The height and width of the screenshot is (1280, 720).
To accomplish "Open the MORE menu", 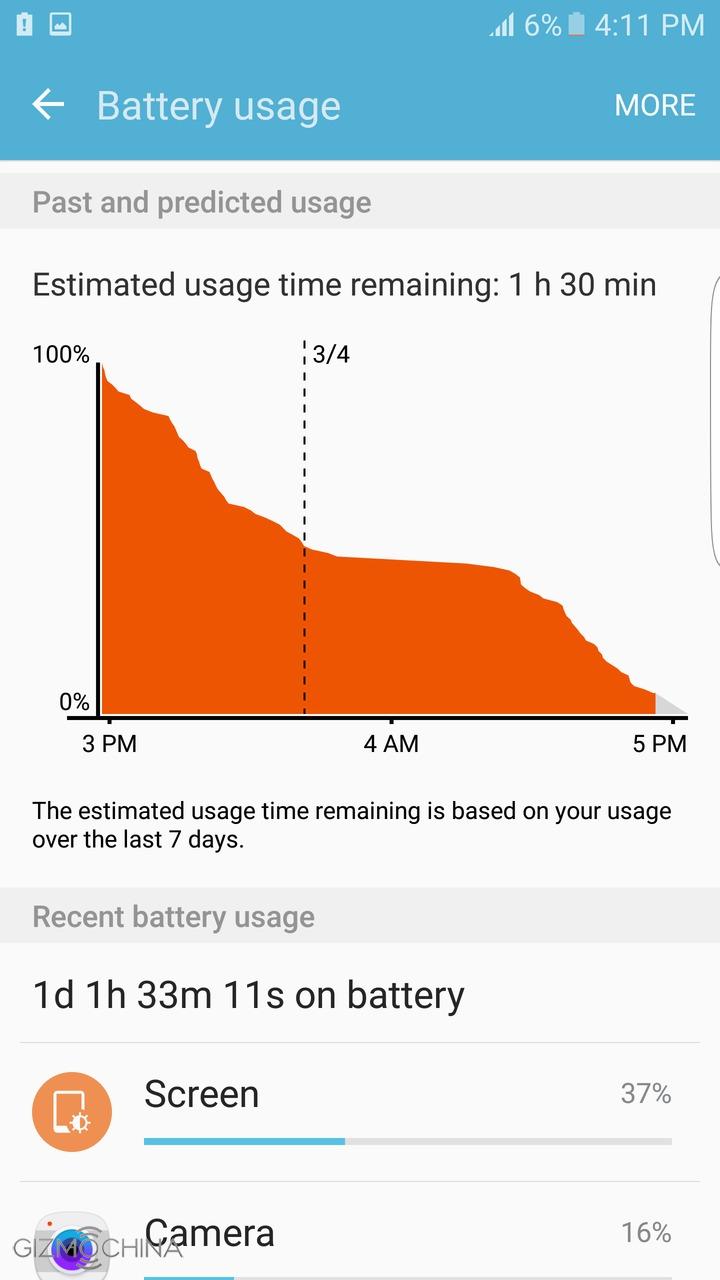I will pyautogui.click(x=655, y=105).
